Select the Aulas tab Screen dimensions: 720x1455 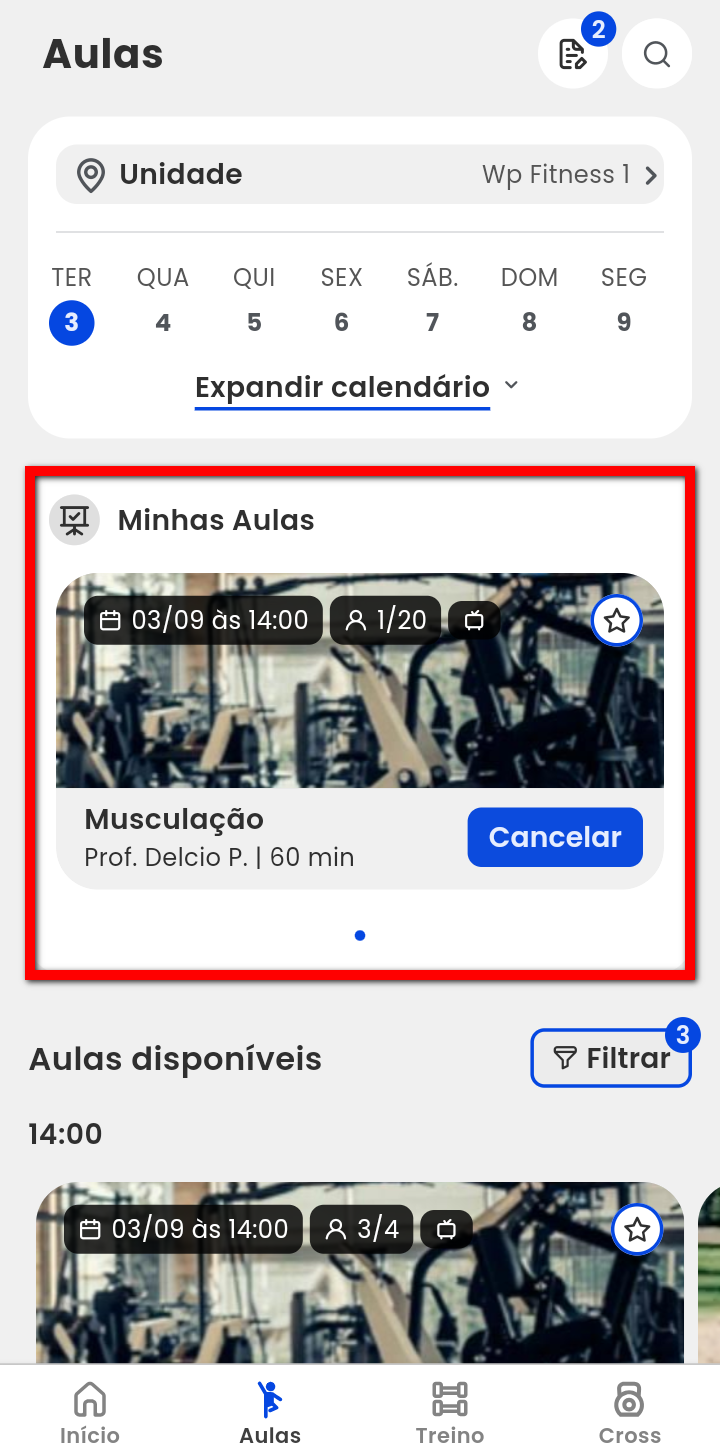(x=270, y=1412)
